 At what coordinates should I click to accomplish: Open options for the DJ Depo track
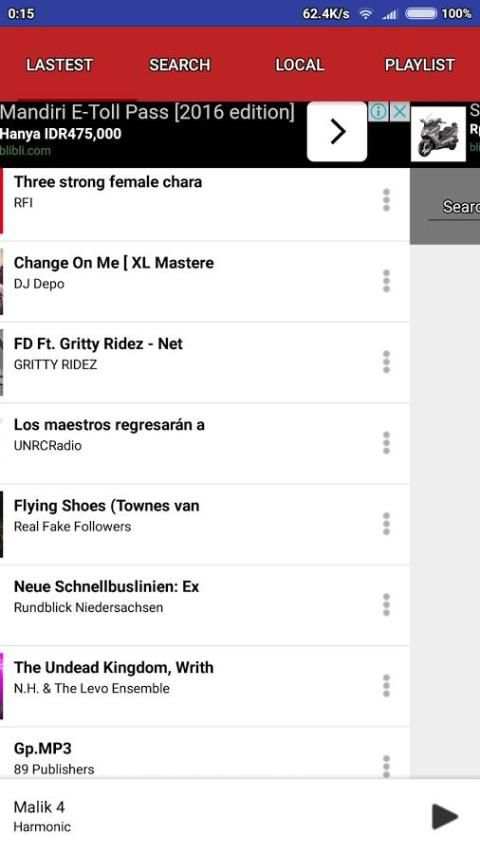coord(386,281)
